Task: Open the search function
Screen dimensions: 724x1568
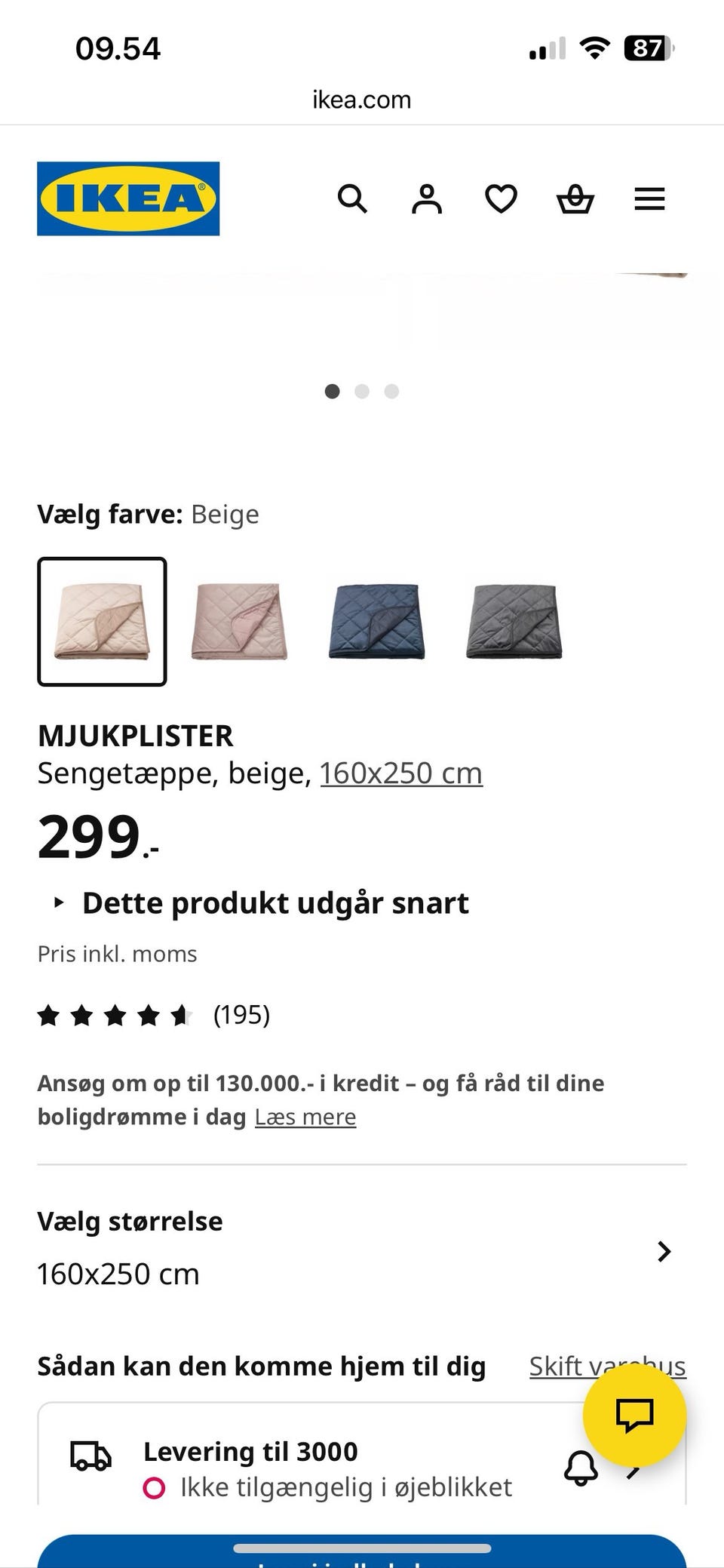Action: tap(352, 199)
